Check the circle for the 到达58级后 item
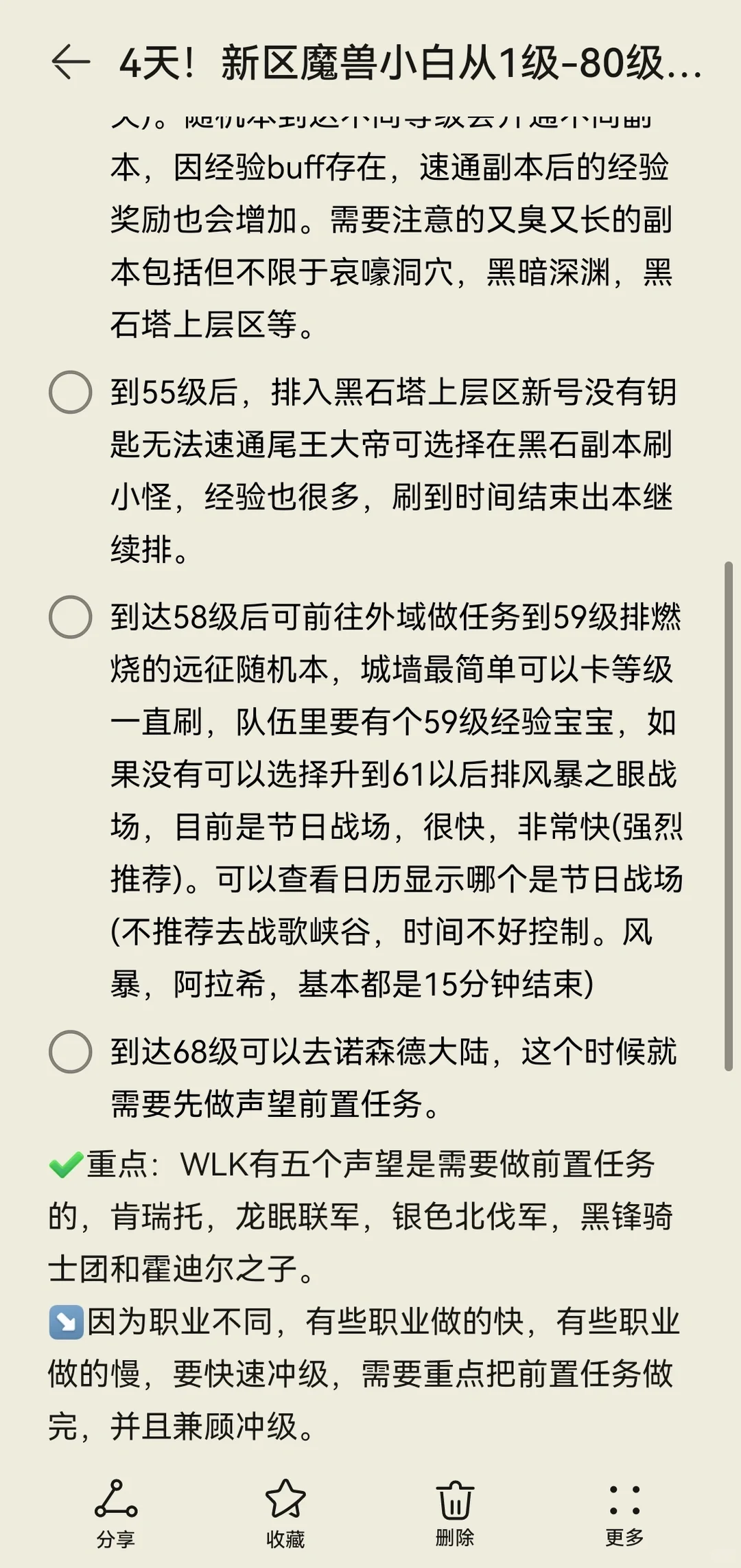741x1568 pixels. tap(71, 616)
